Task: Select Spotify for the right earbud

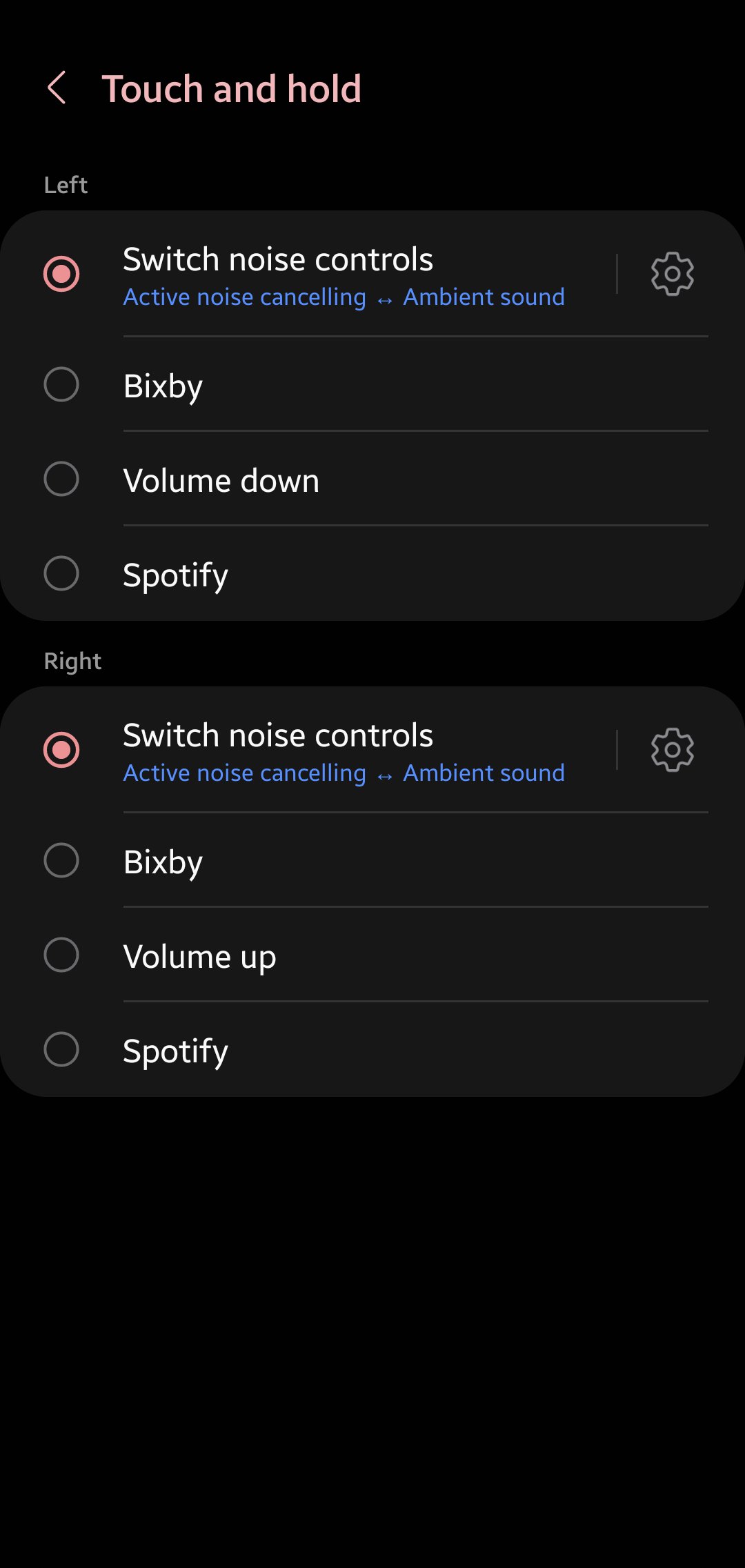Action: coord(372,1049)
